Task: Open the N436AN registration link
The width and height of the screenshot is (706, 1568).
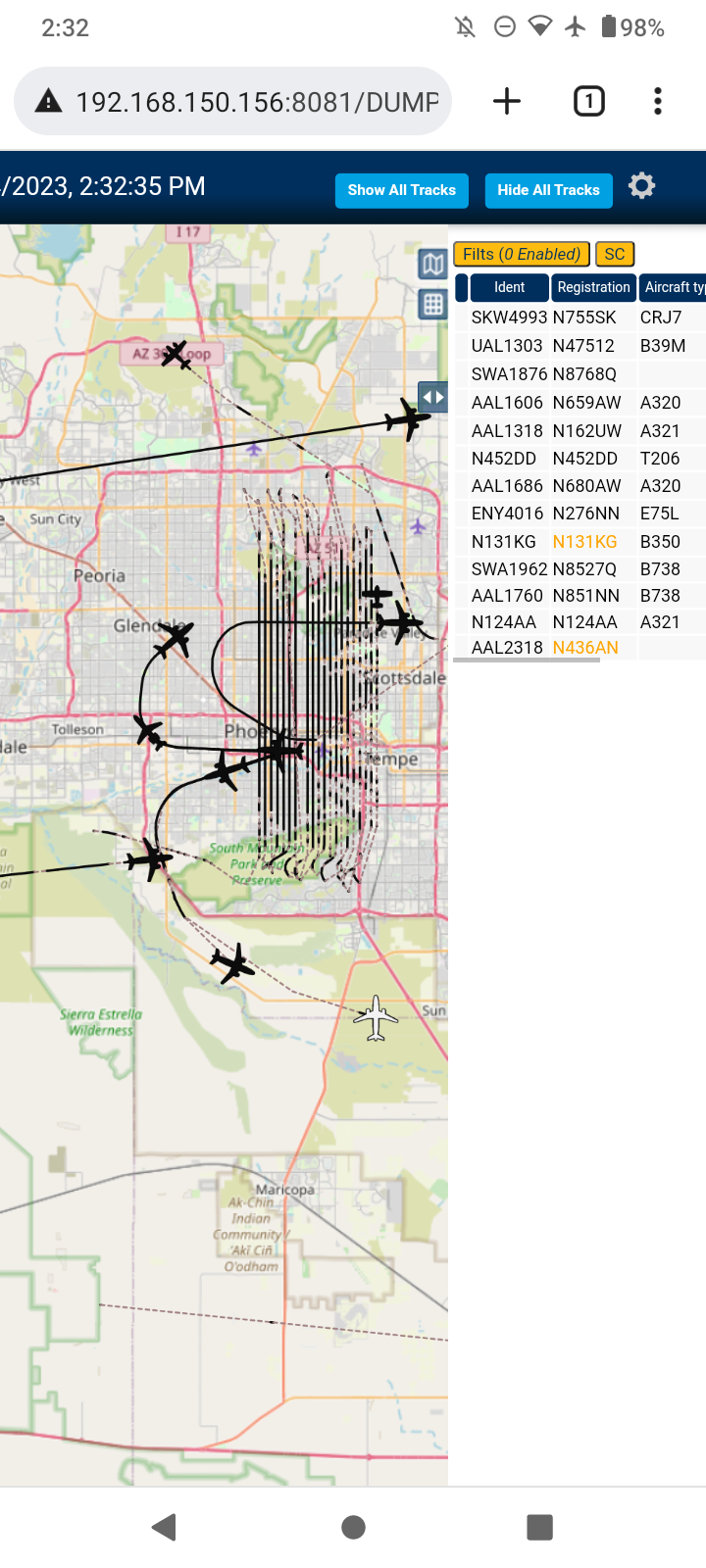Action: click(x=585, y=648)
